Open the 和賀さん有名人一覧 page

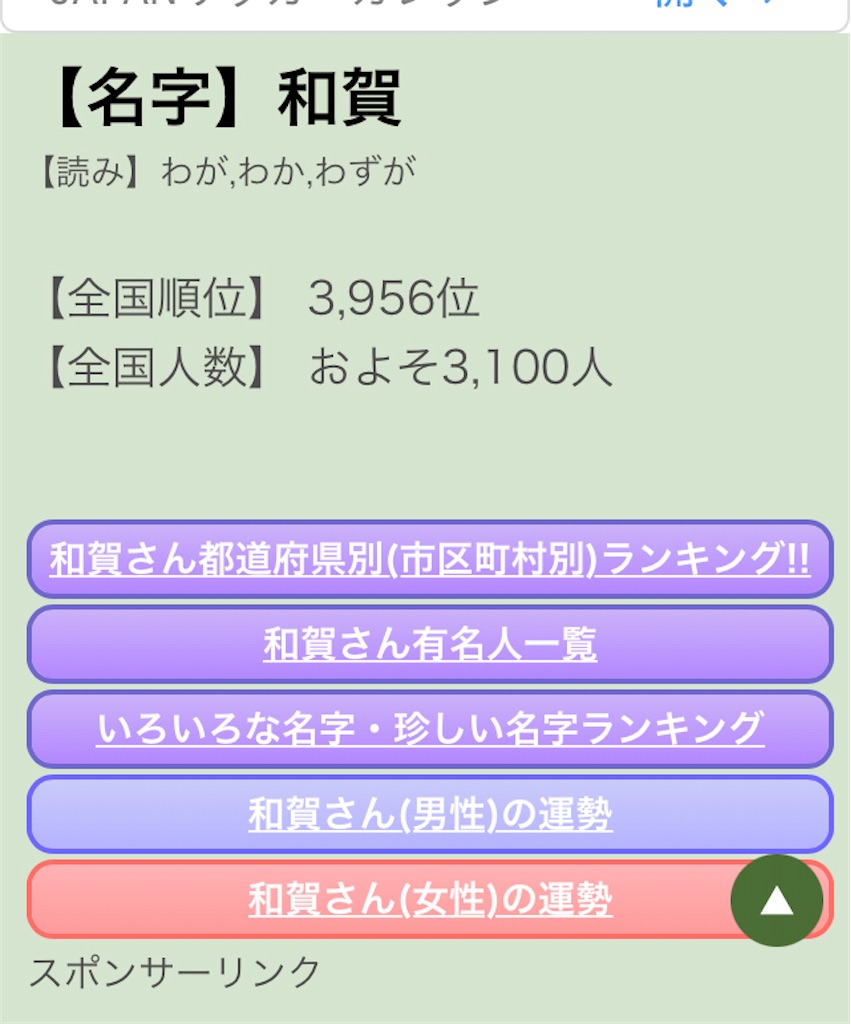pyautogui.click(x=430, y=645)
